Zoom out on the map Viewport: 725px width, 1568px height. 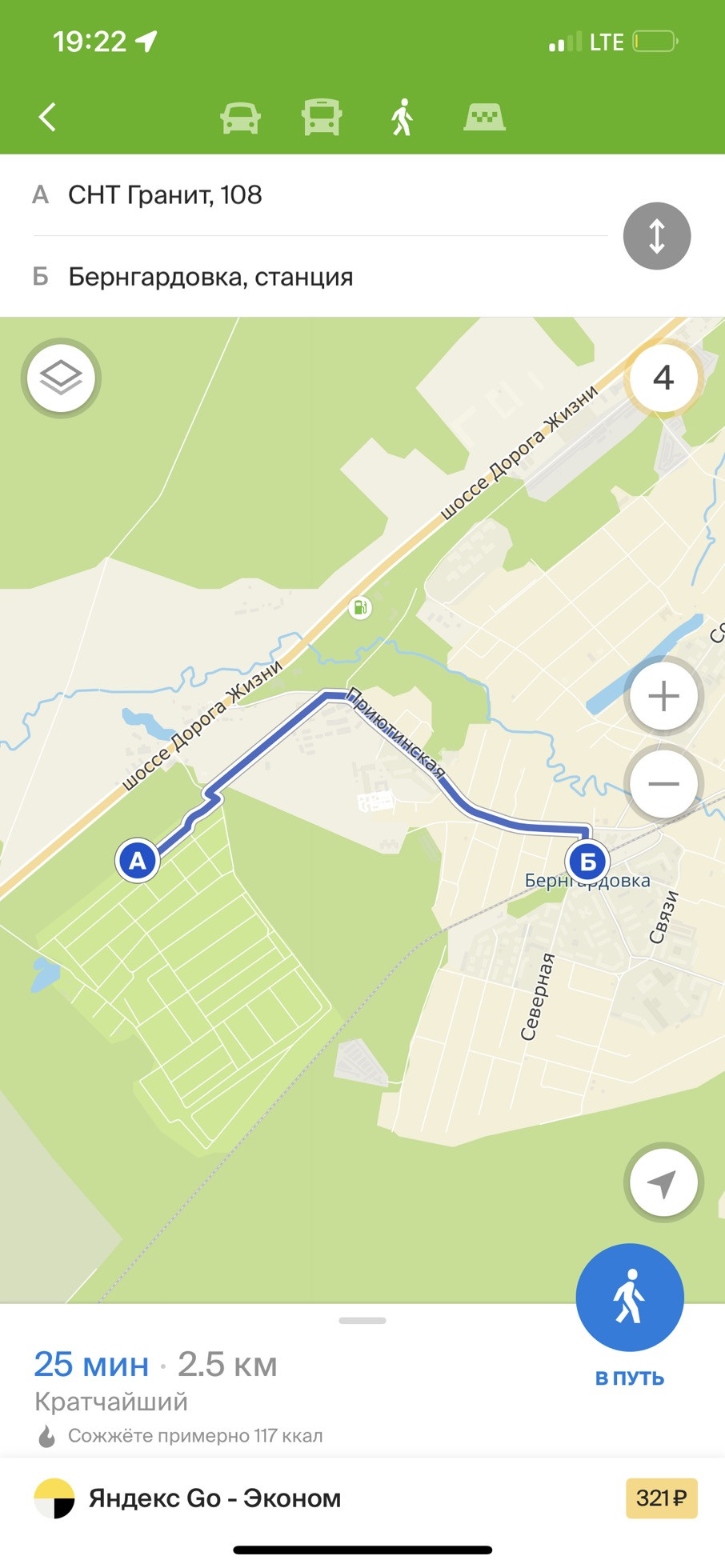663,783
